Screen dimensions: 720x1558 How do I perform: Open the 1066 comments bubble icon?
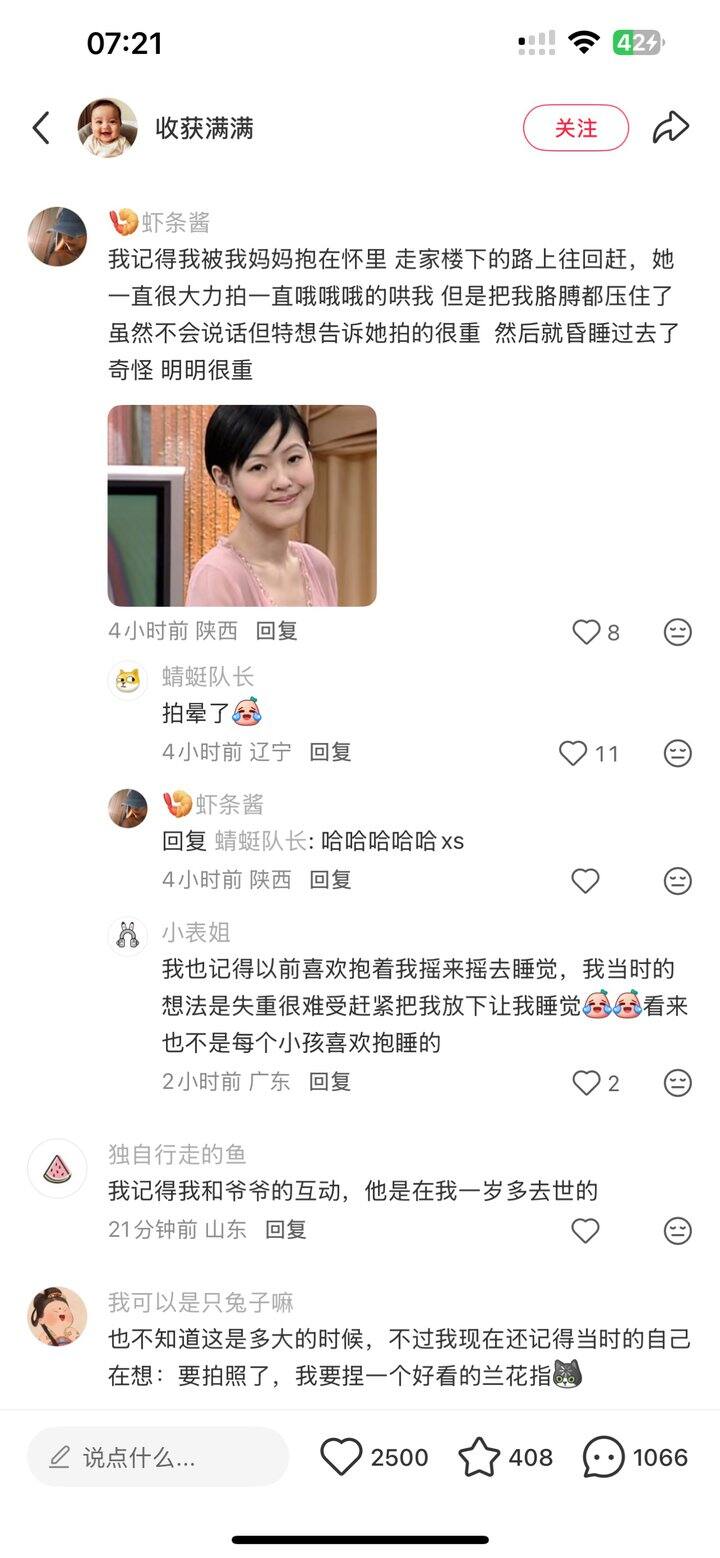click(604, 1457)
